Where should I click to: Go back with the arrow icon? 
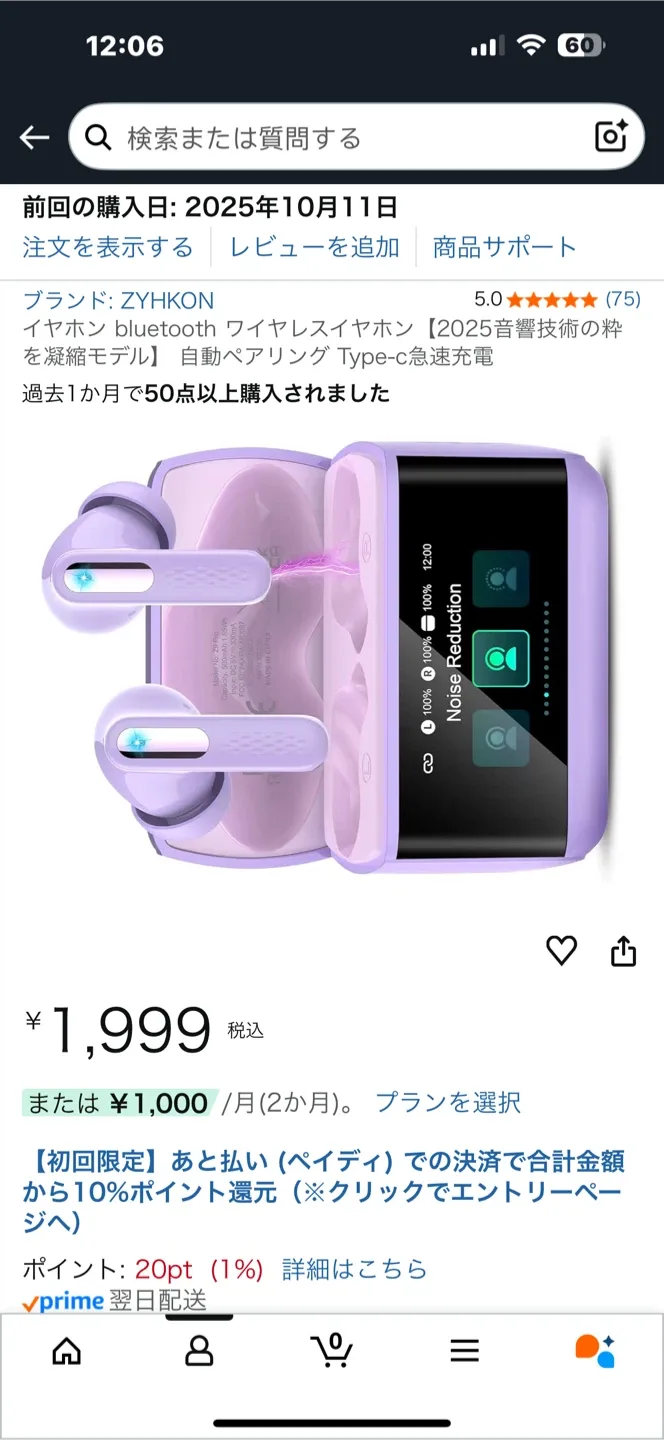point(34,137)
